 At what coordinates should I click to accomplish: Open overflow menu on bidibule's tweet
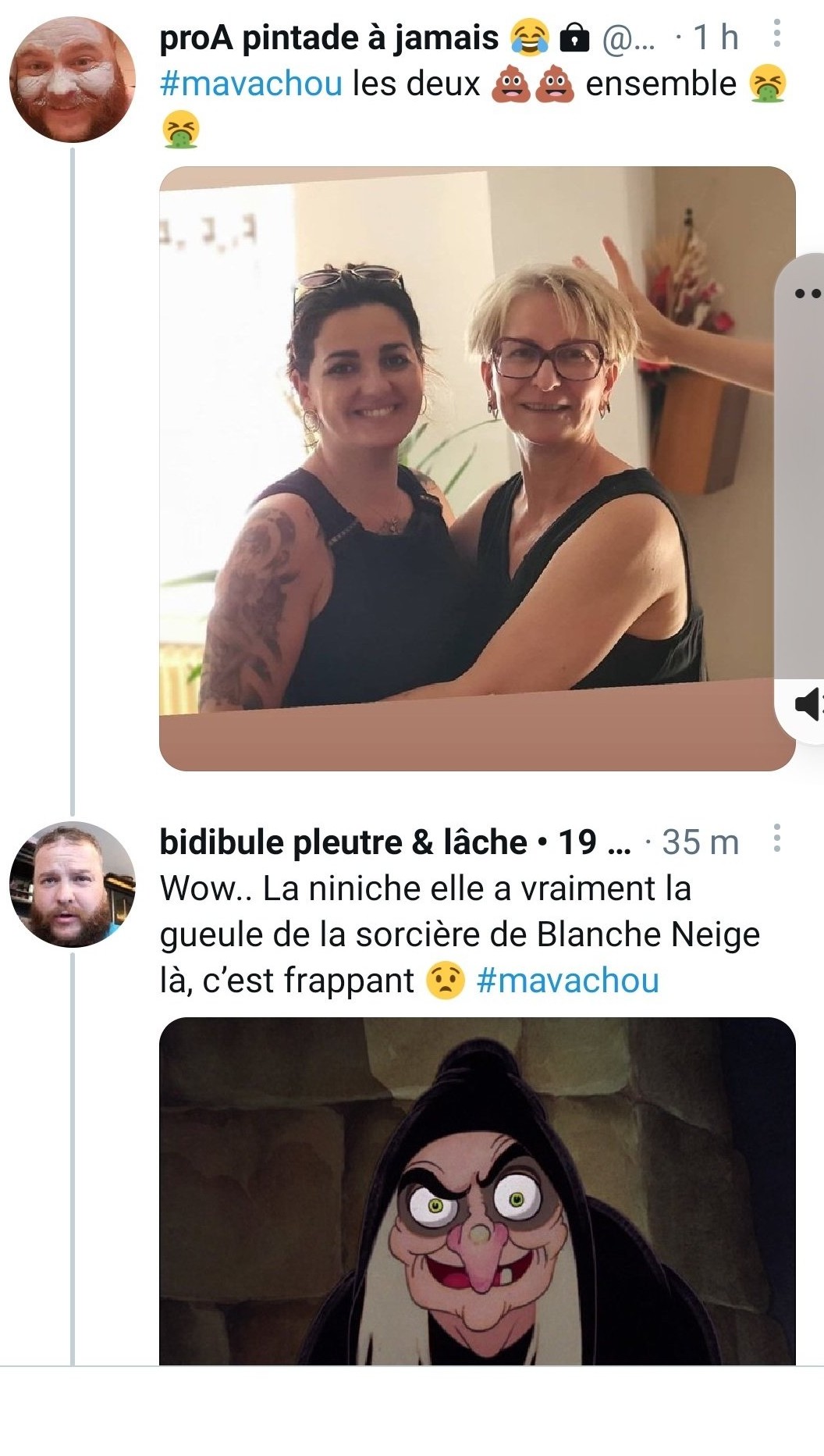(x=776, y=838)
